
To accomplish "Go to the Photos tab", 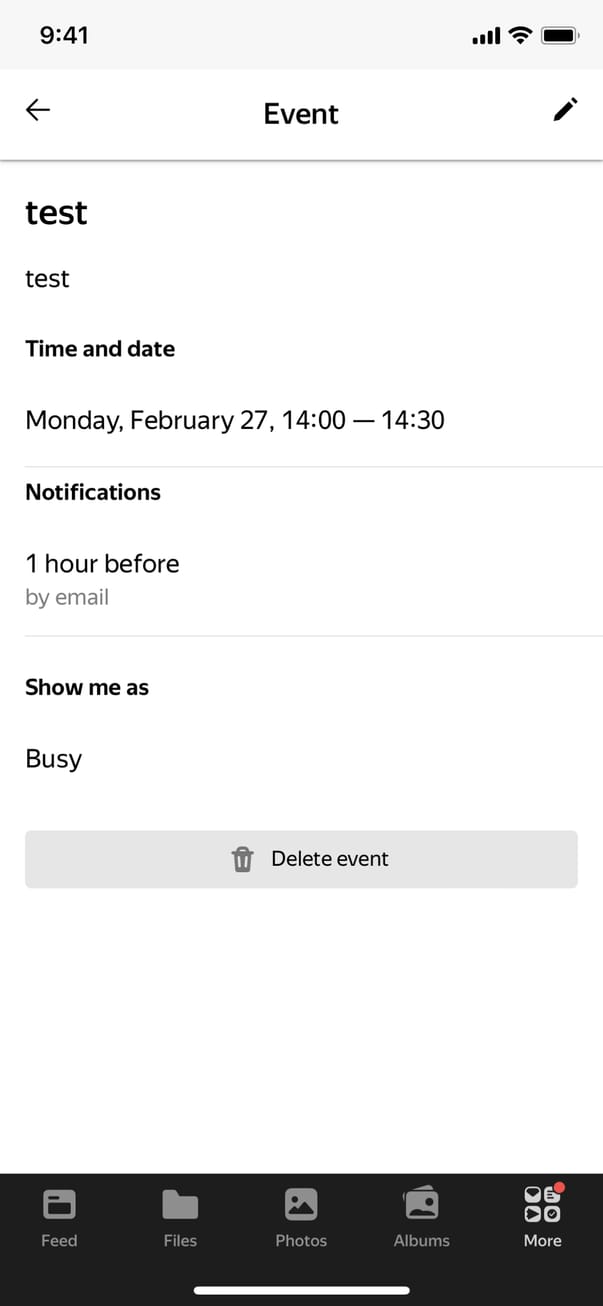I will [301, 1218].
